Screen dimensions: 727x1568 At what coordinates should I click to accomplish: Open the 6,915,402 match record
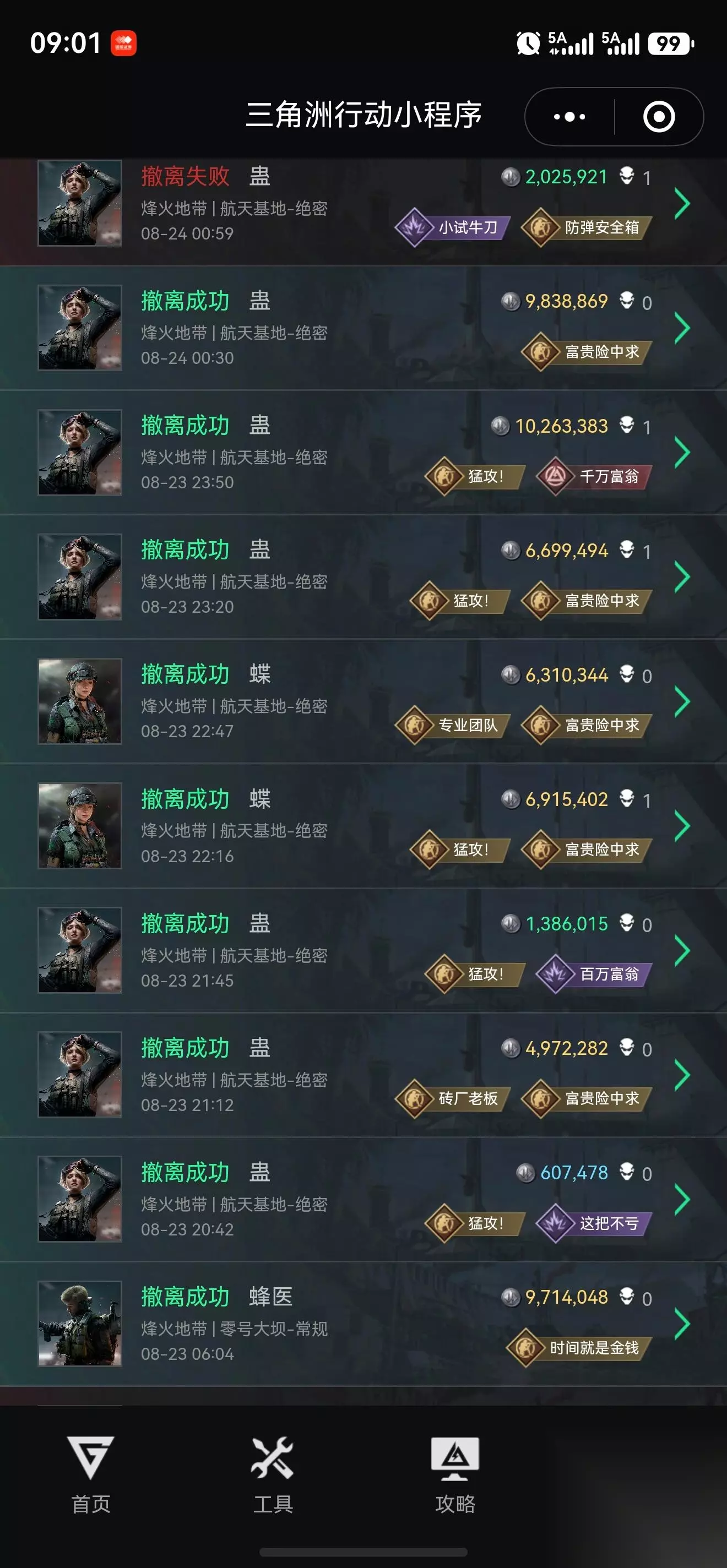coord(363,826)
